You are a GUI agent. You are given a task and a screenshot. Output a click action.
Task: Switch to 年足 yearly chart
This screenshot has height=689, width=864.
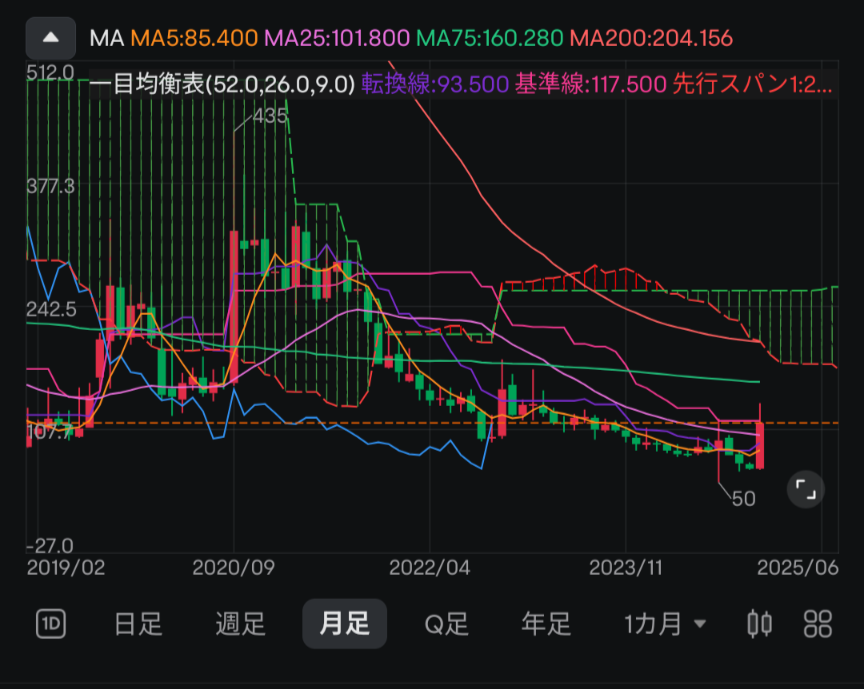546,625
